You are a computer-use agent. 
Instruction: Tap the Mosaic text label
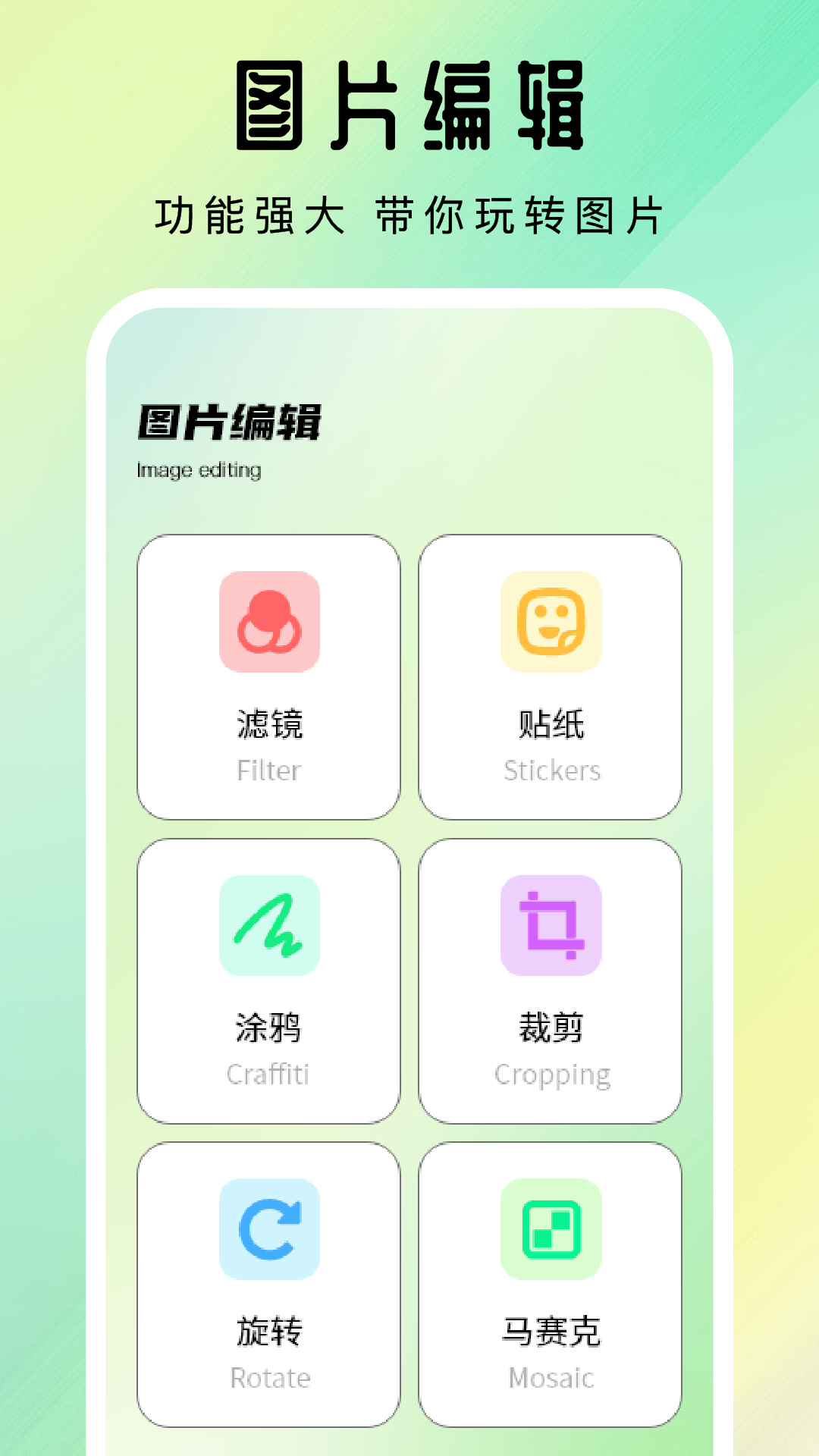click(551, 1379)
